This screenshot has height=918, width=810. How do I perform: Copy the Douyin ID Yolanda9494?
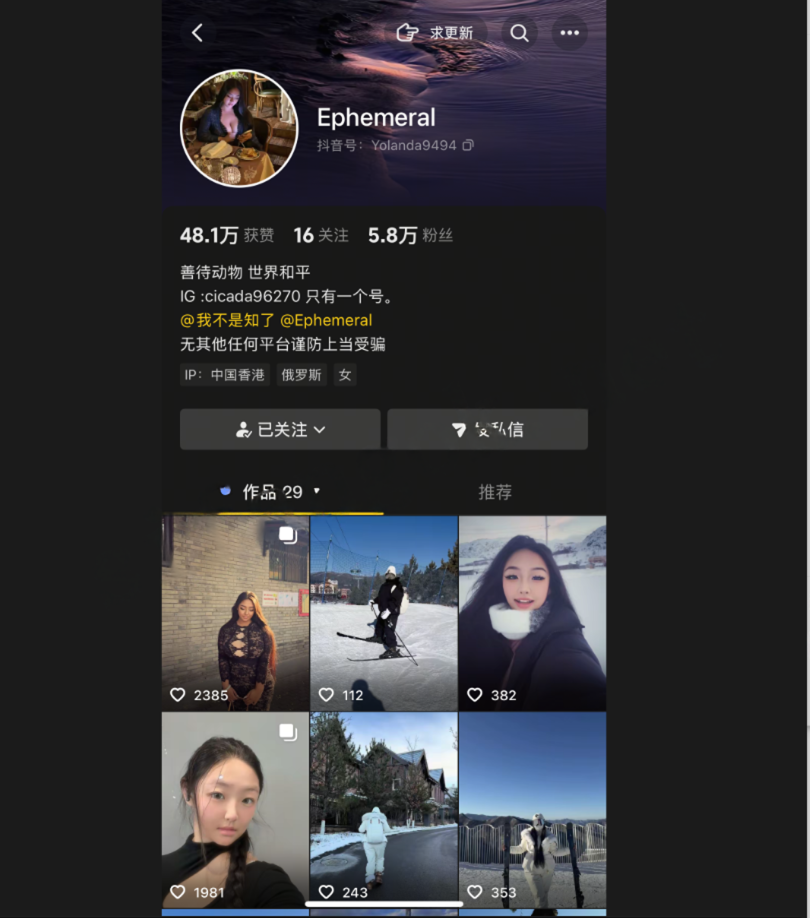(468, 145)
